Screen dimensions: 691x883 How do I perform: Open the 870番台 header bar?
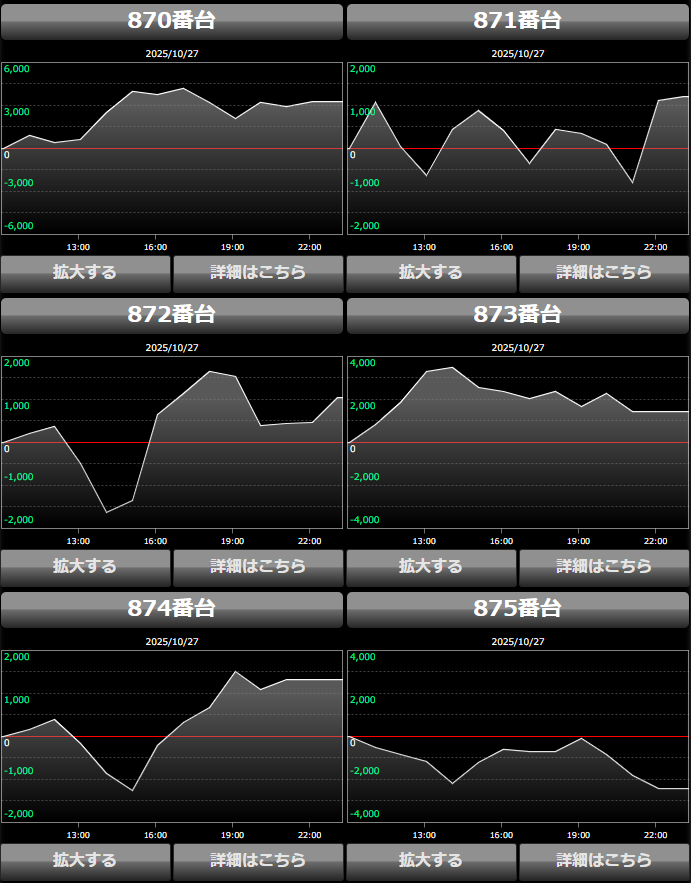[x=172, y=21]
